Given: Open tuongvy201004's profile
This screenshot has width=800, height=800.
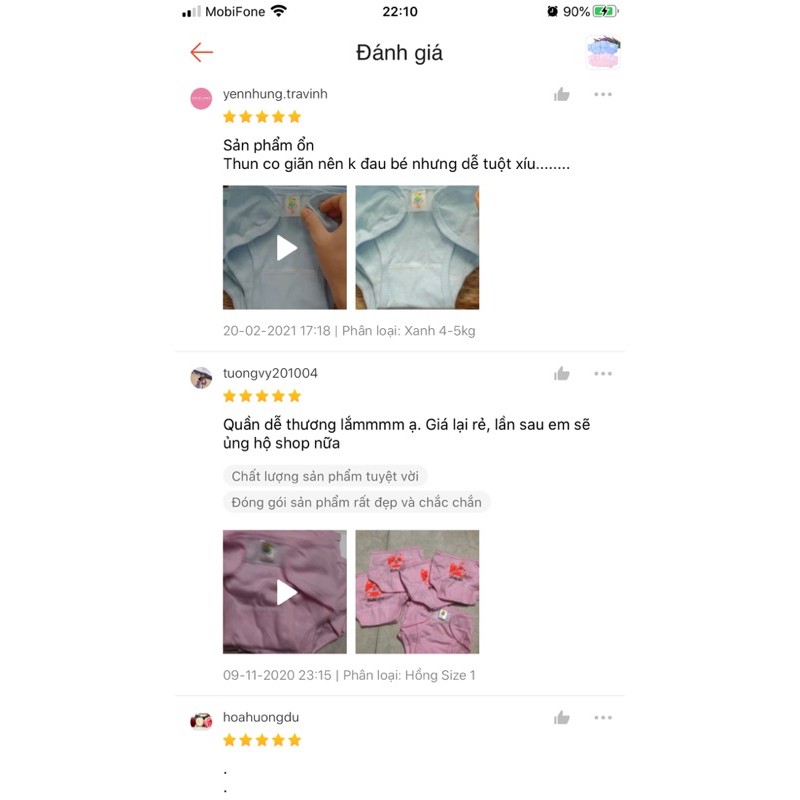Looking at the screenshot, I should point(201,377).
